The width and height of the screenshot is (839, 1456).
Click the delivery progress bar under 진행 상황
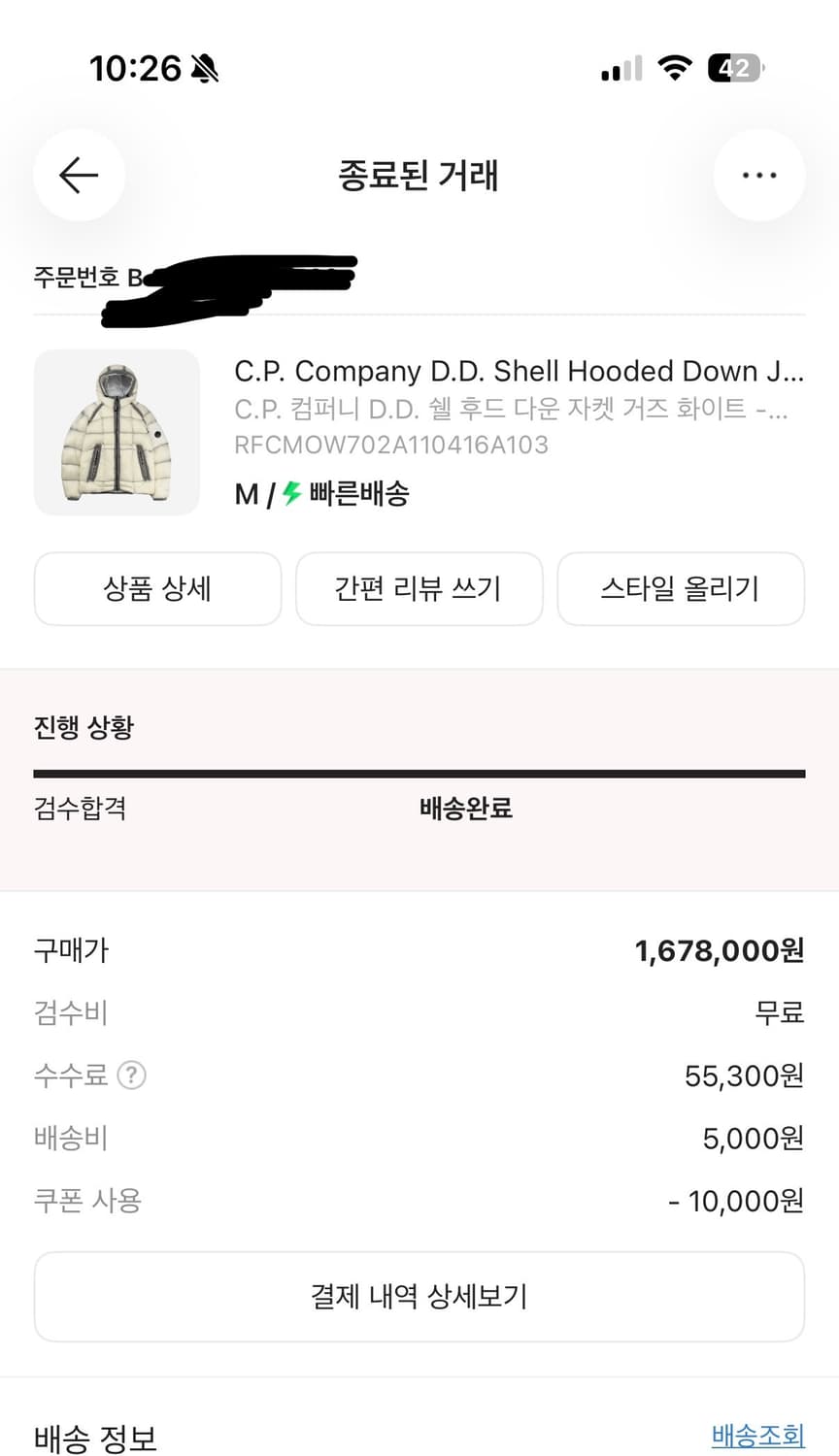pos(419,772)
